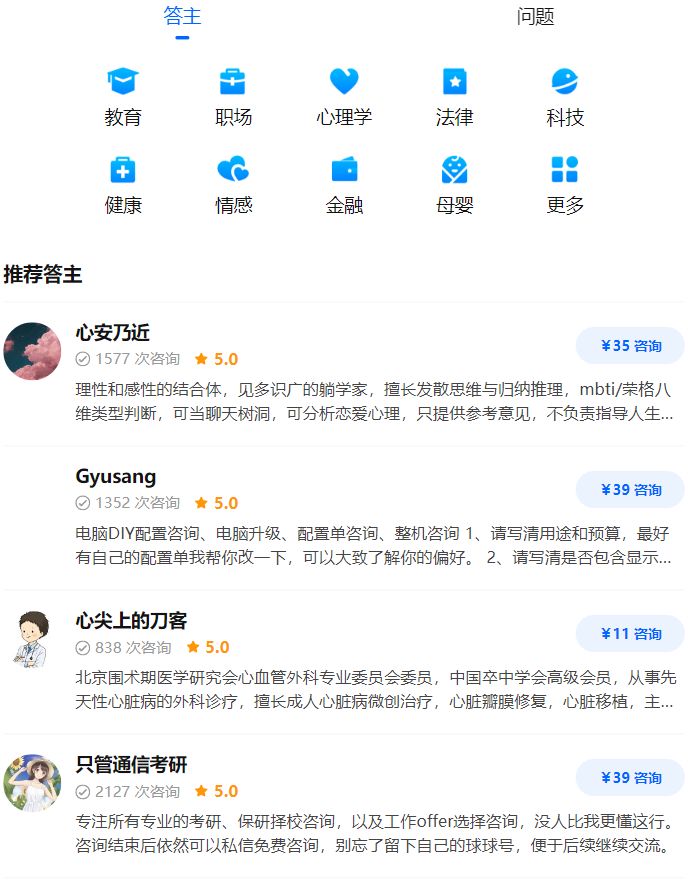Select the 答主 tab
690x884 pixels.
click(182, 17)
